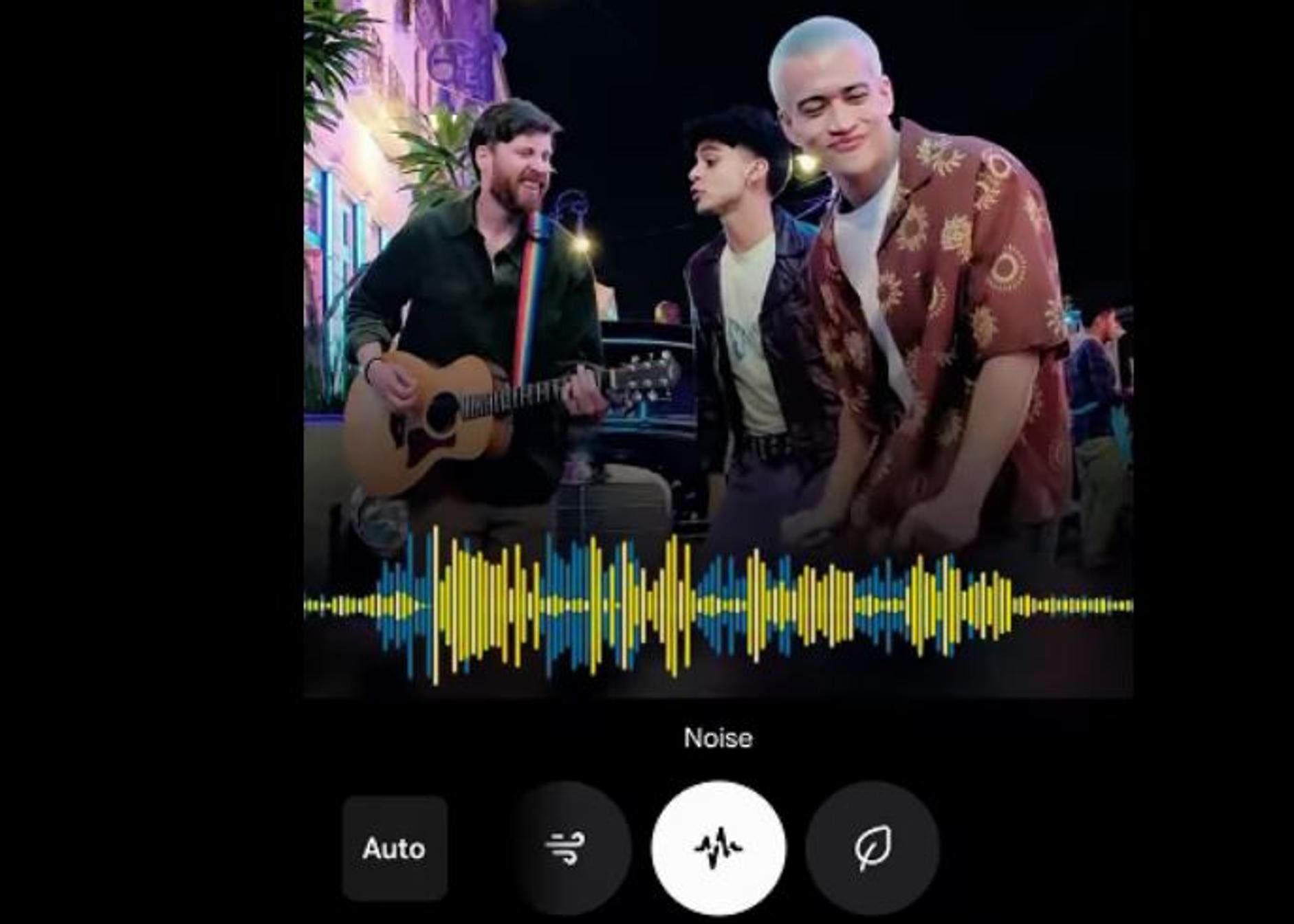This screenshot has width=1294, height=924.
Task: Tap the Auto button
Action: click(x=395, y=848)
